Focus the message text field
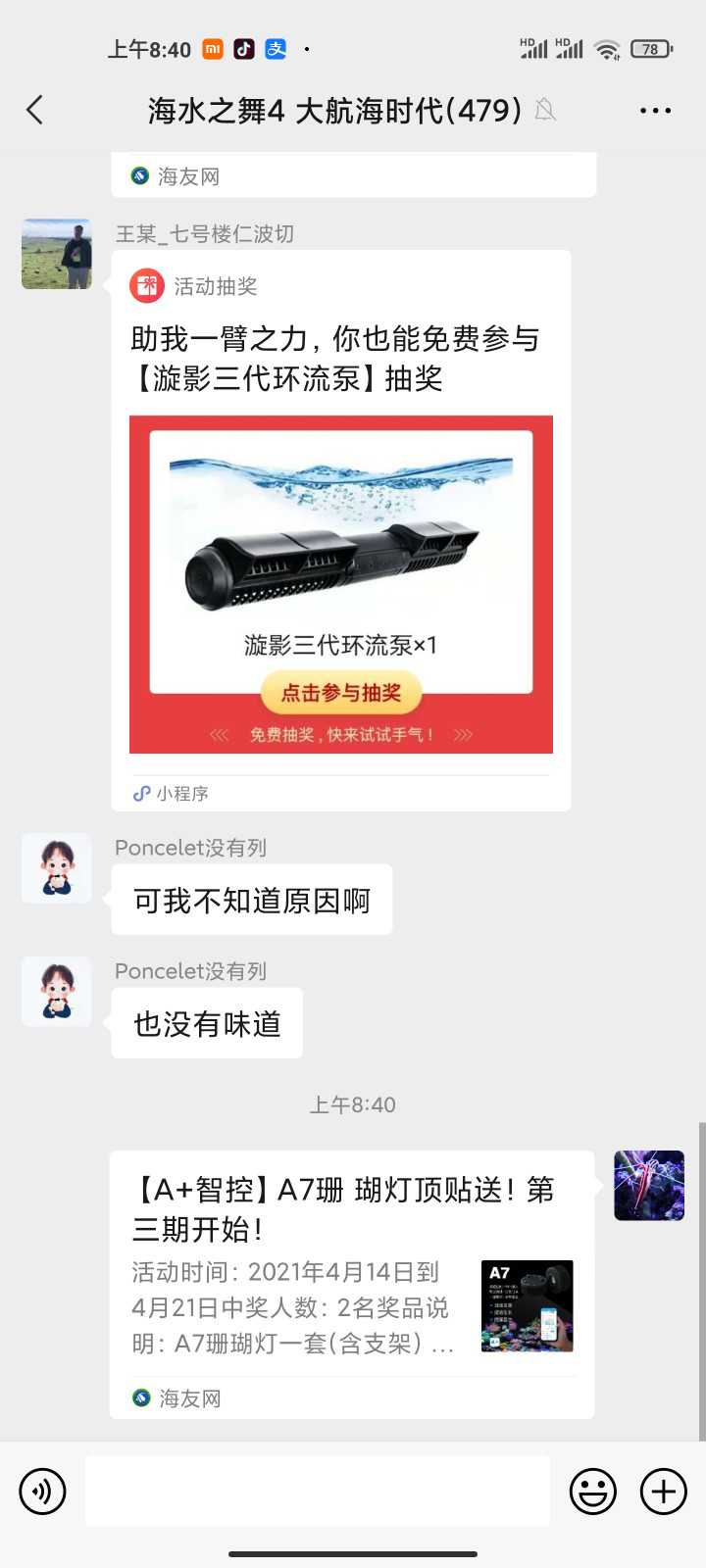 click(x=318, y=1492)
